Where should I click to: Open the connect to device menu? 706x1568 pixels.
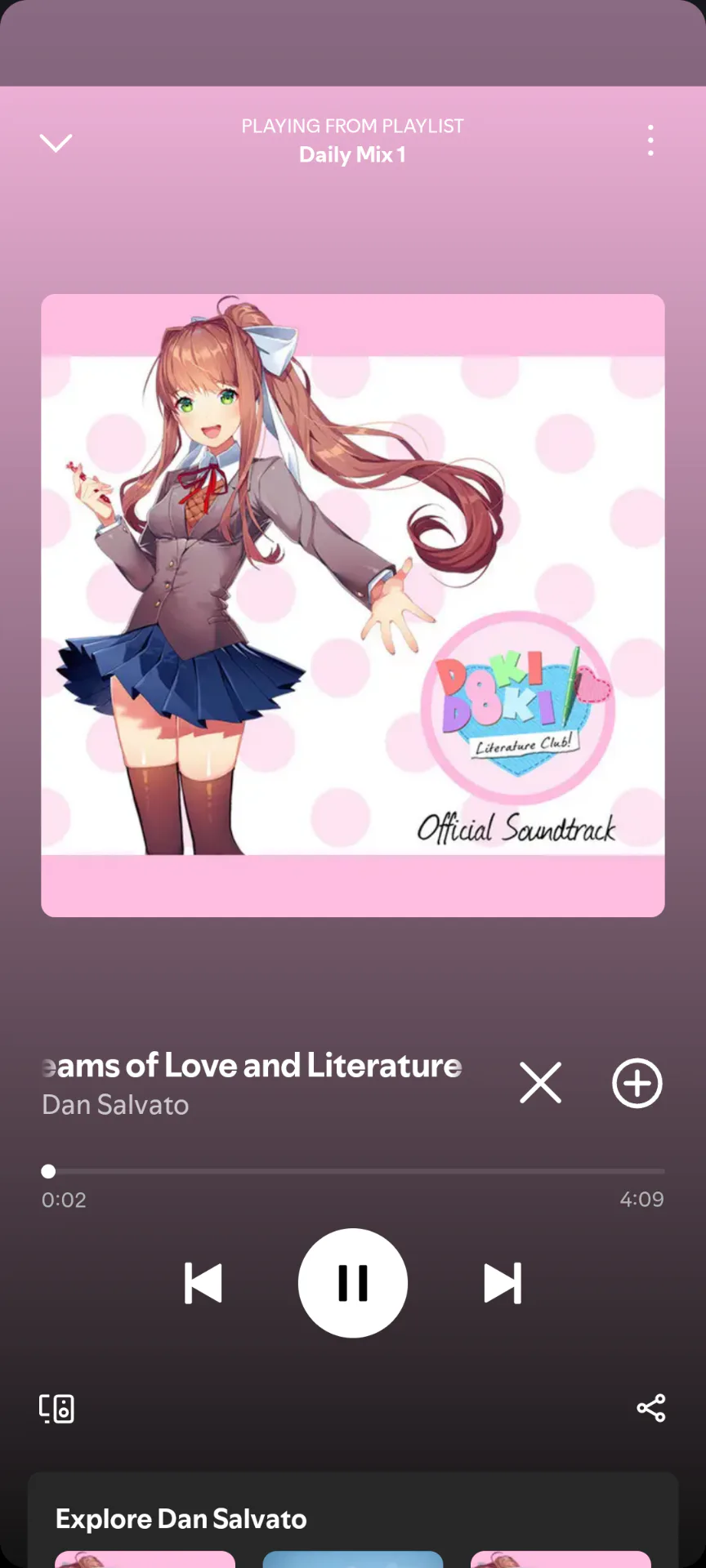(x=56, y=1408)
